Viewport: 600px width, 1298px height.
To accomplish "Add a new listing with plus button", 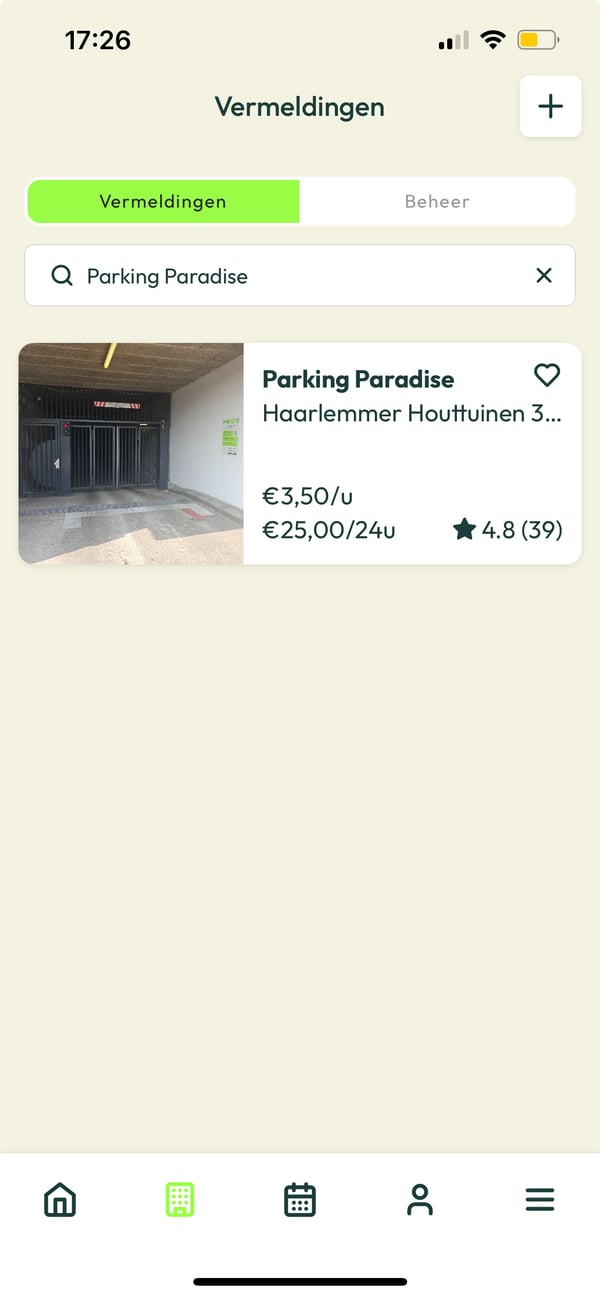I will (x=550, y=107).
